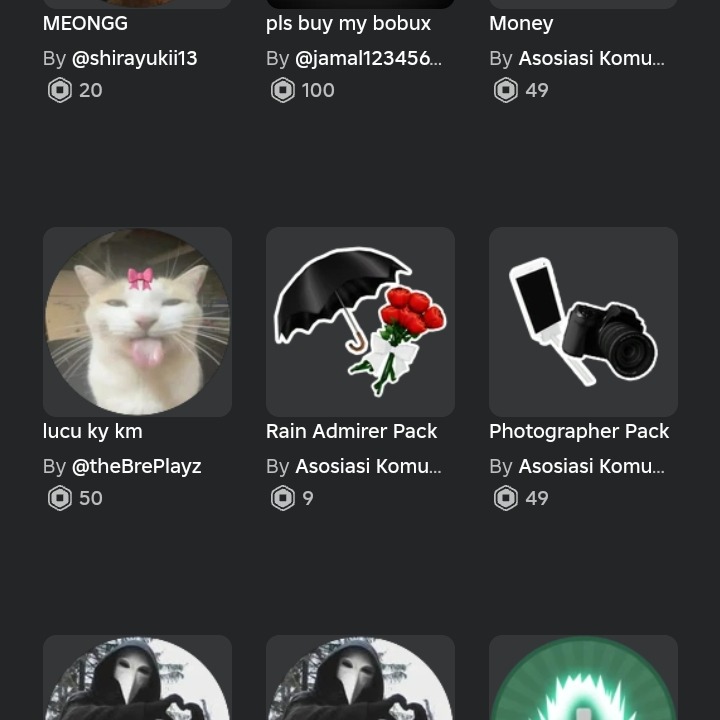Image resolution: width=720 pixels, height=720 pixels.
Task: Open the lucu ky km cat item
Action: coord(137,322)
